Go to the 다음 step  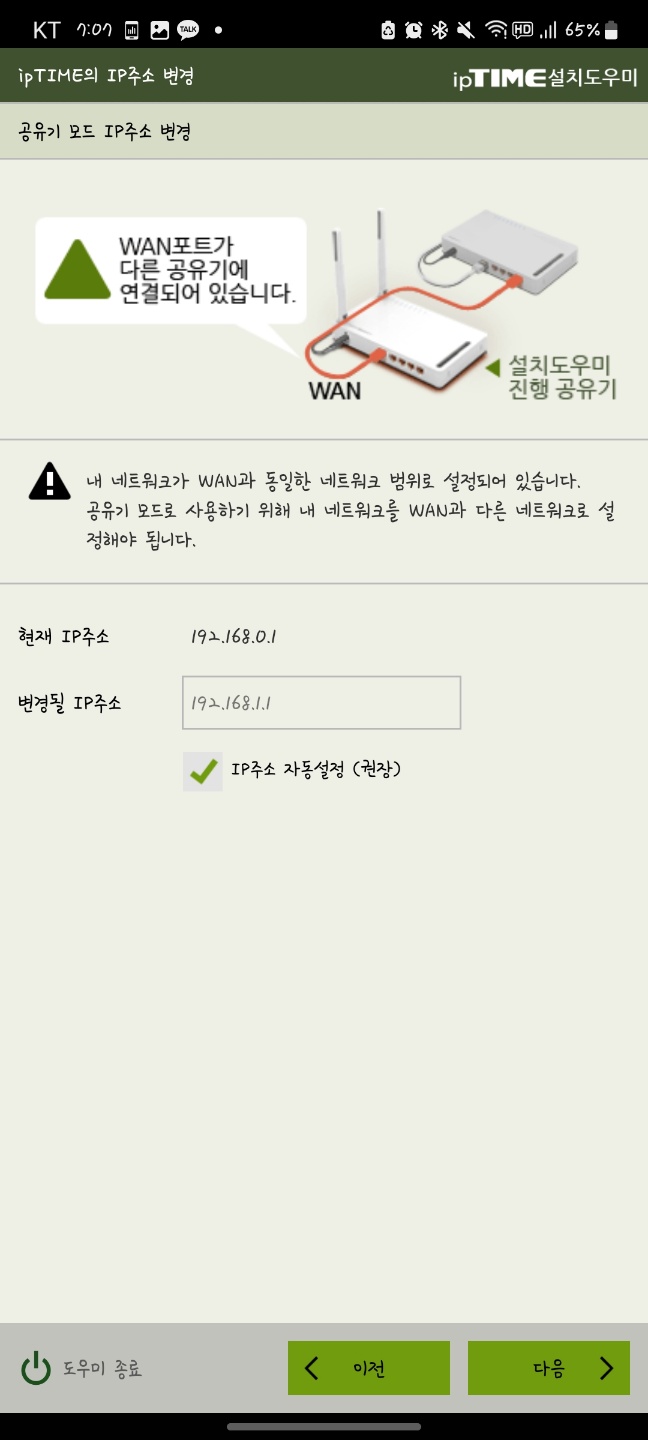(549, 1368)
